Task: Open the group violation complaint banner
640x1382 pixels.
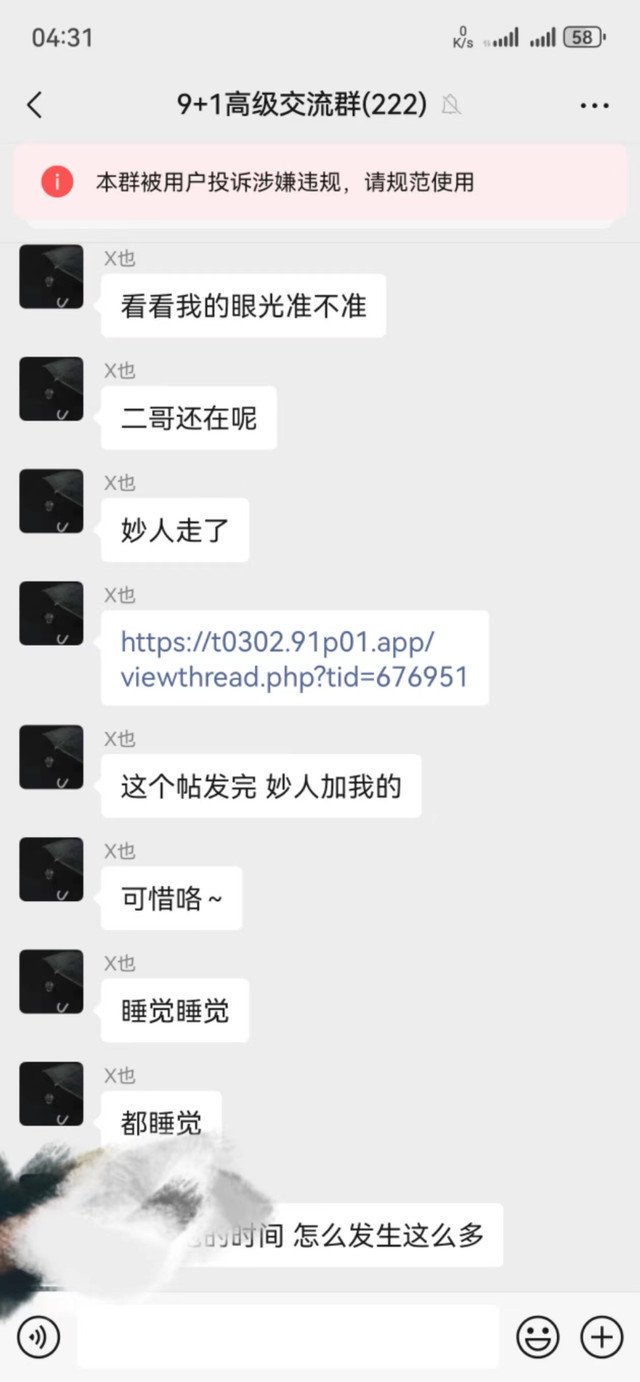Action: [320, 182]
